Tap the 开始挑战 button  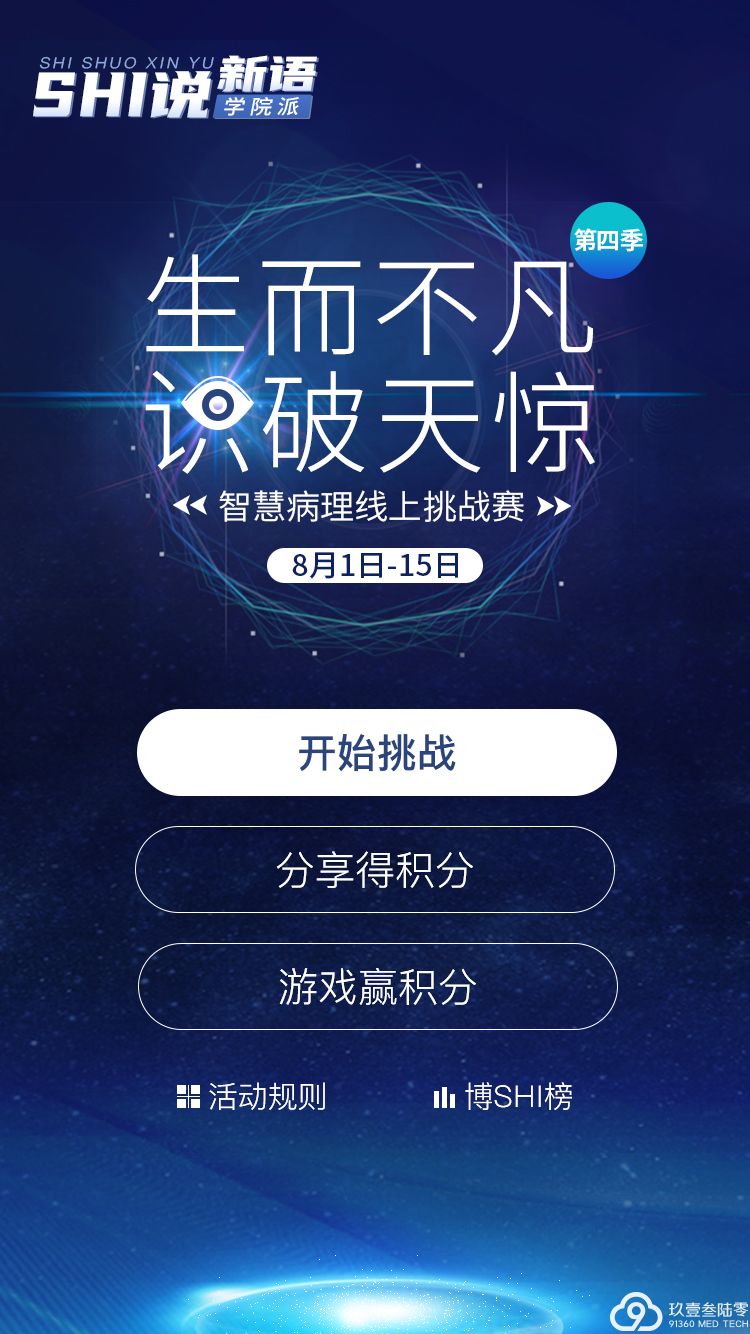click(376, 753)
